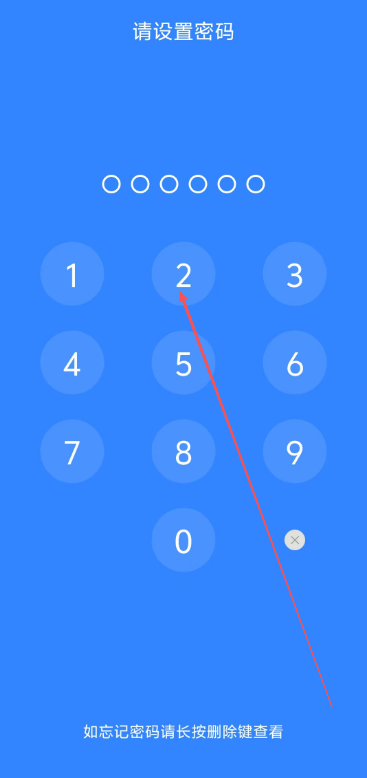Enter the number 9

[x=295, y=452]
